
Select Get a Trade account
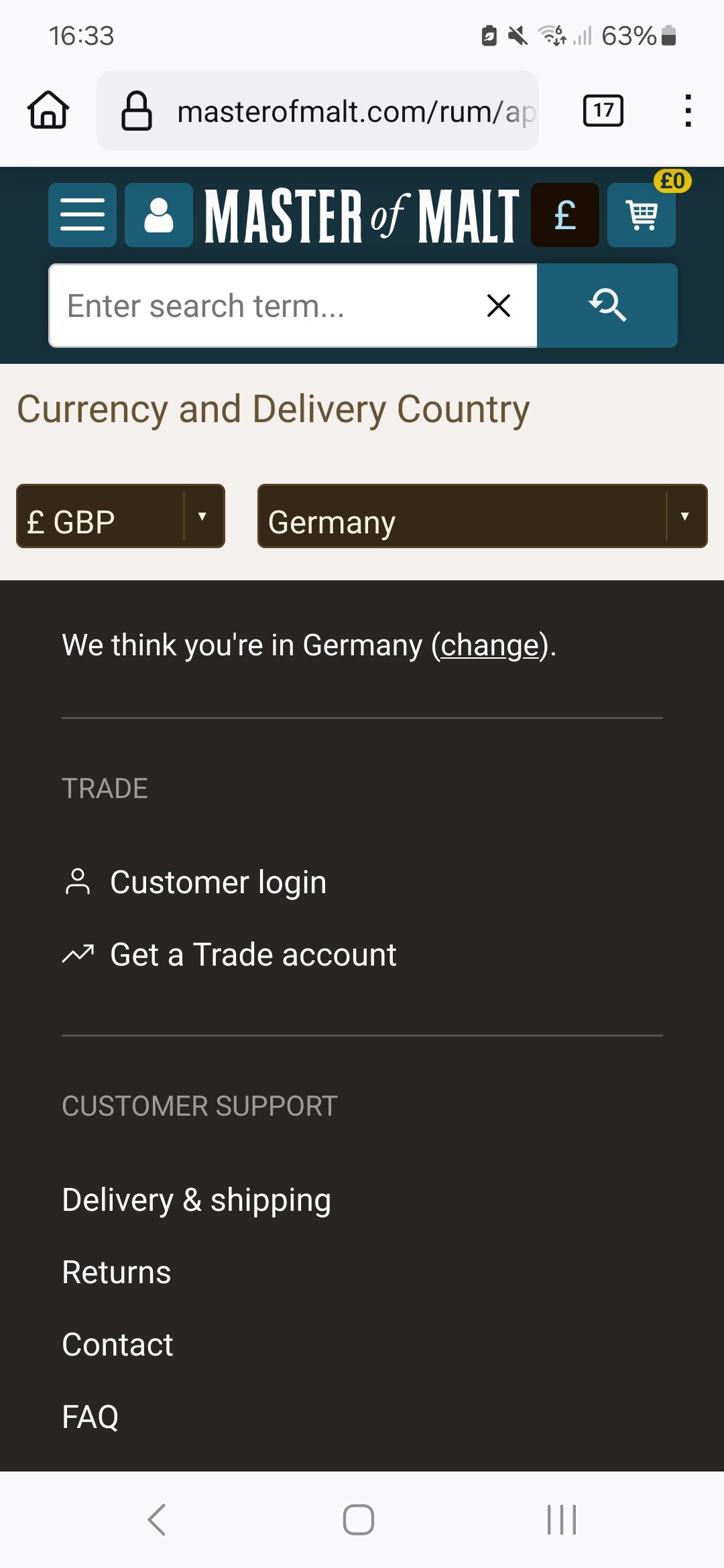(x=253, y=954)
